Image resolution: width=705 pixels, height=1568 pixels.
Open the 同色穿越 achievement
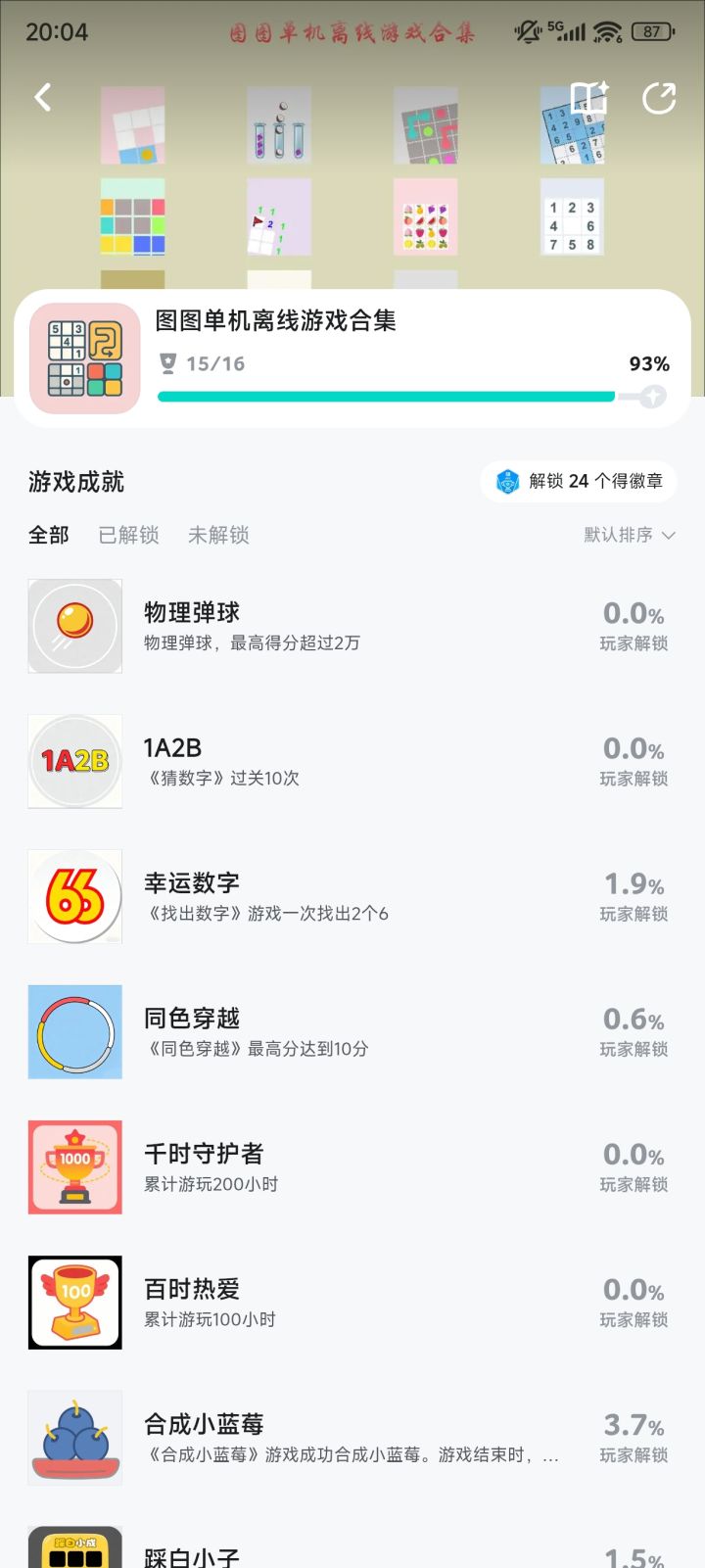(352, 1031)
